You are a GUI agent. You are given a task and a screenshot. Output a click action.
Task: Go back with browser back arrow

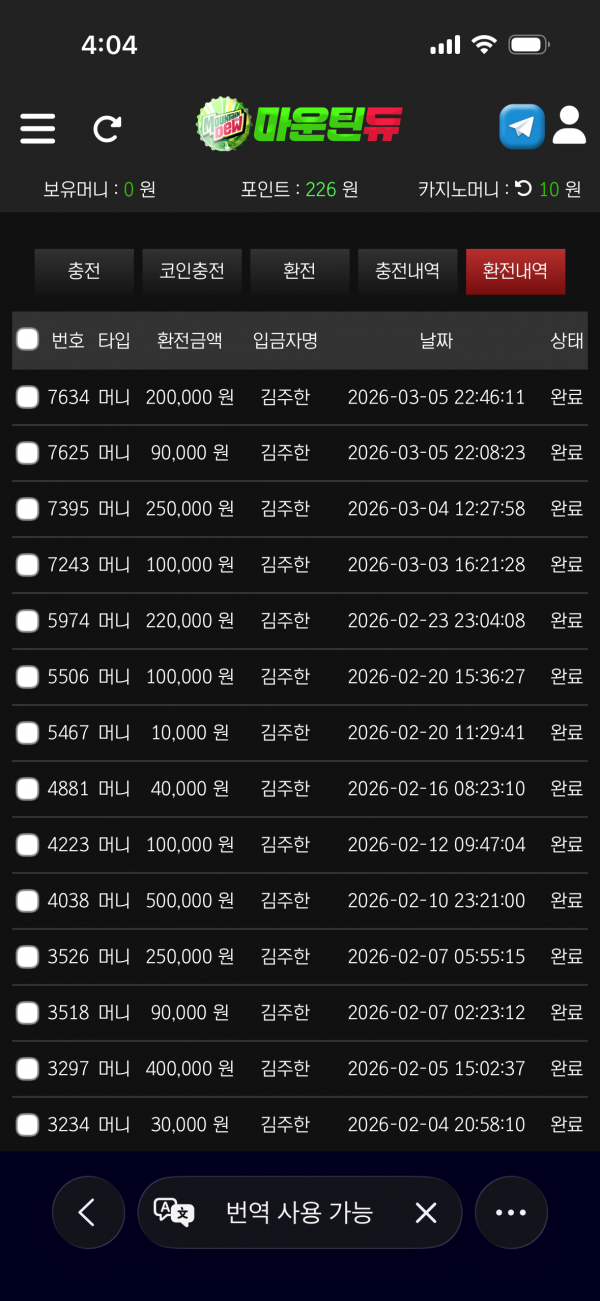(x=87, y=1213)
